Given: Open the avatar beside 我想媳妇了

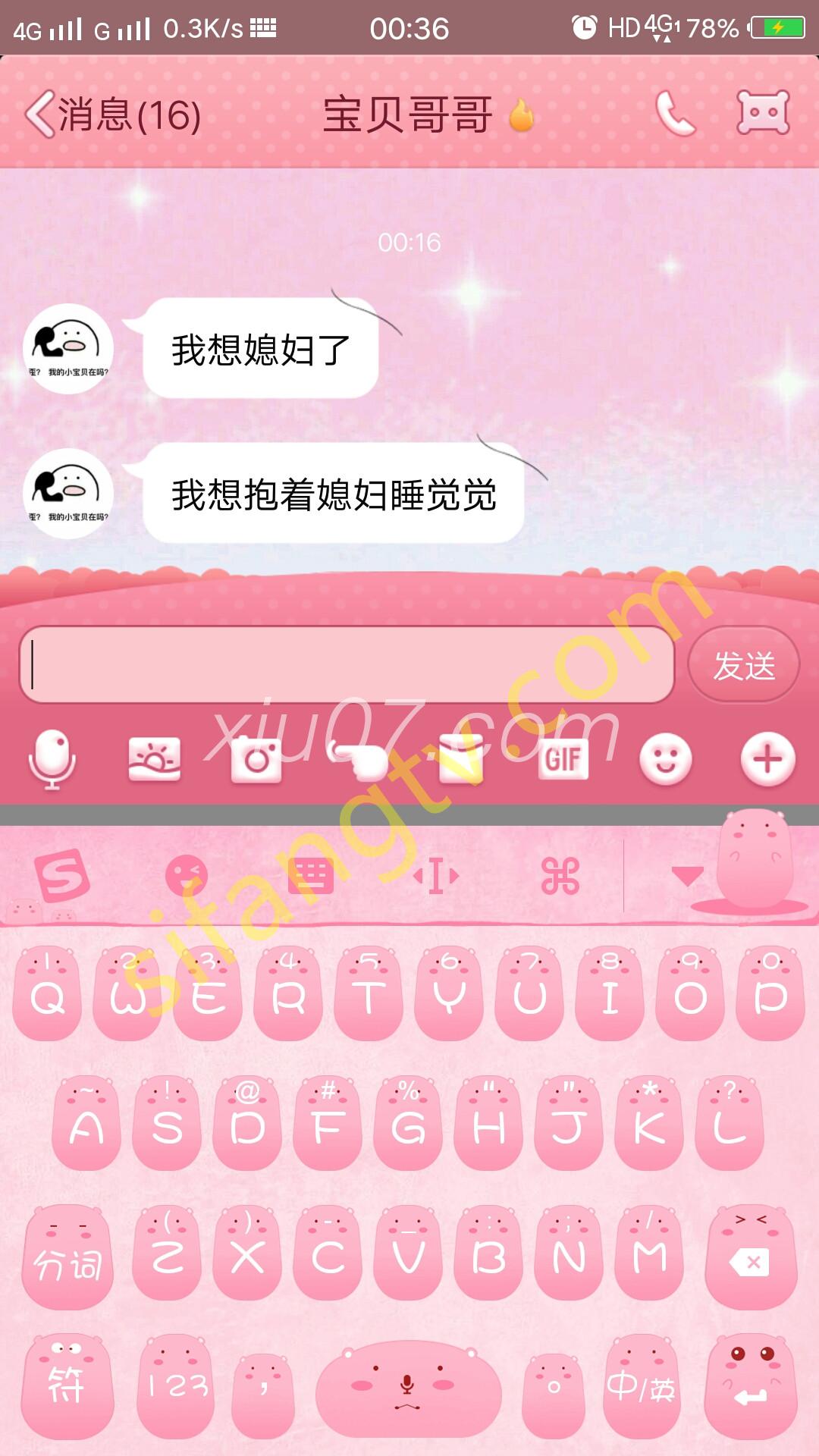Looking at the screenshot, I should [68, 349].
